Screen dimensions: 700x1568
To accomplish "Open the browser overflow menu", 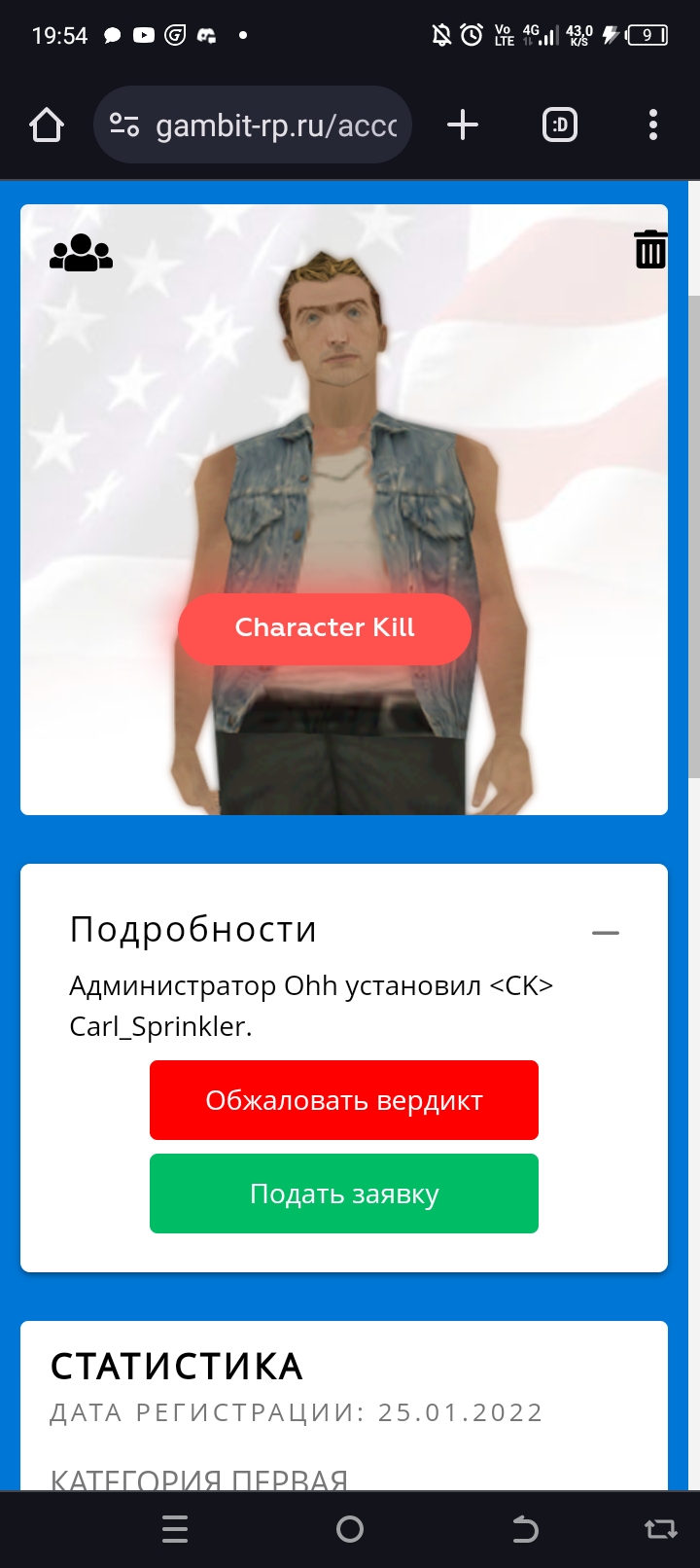I will [x=652, y=125].
